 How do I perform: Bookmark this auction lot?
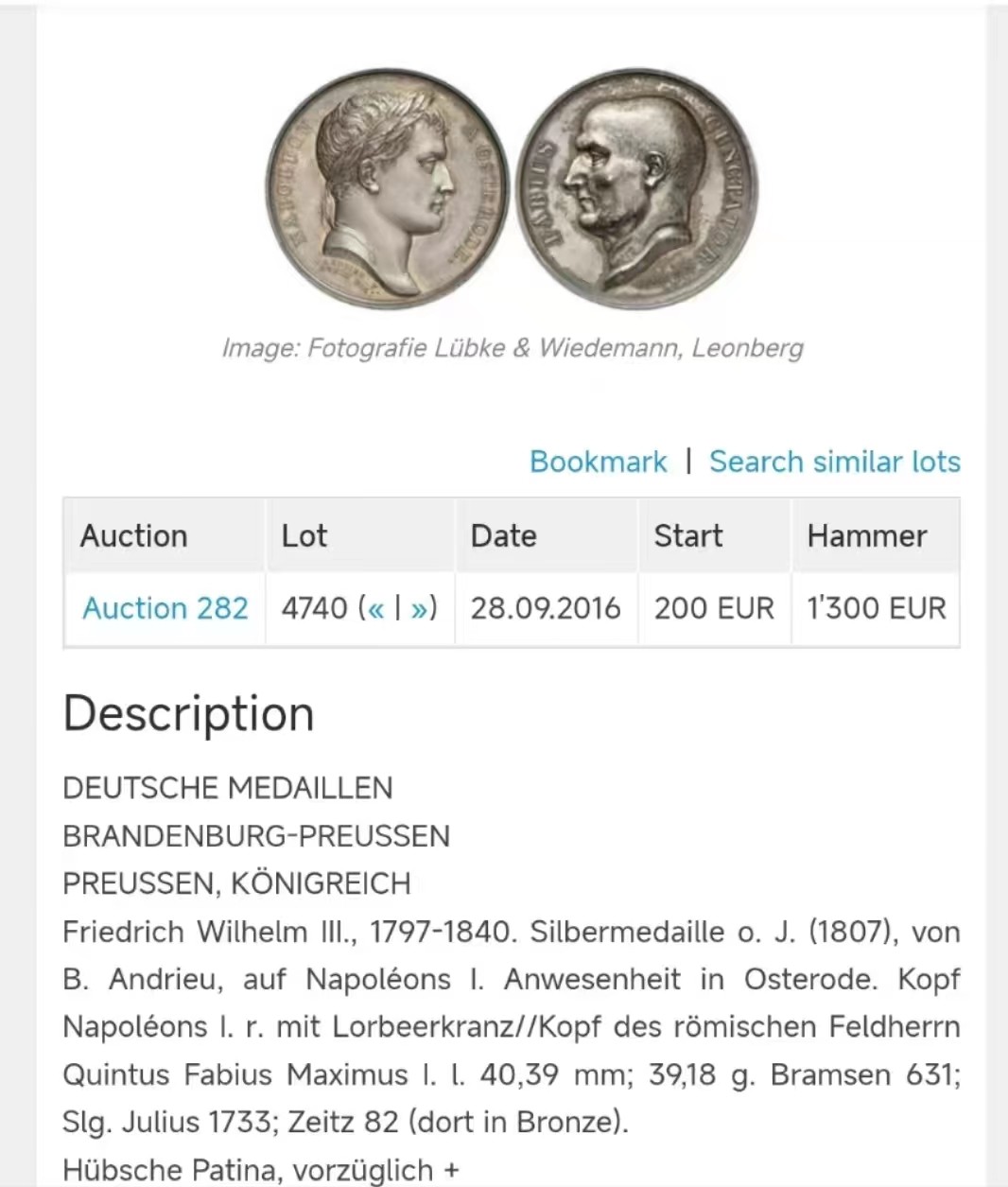coord(598,462)
